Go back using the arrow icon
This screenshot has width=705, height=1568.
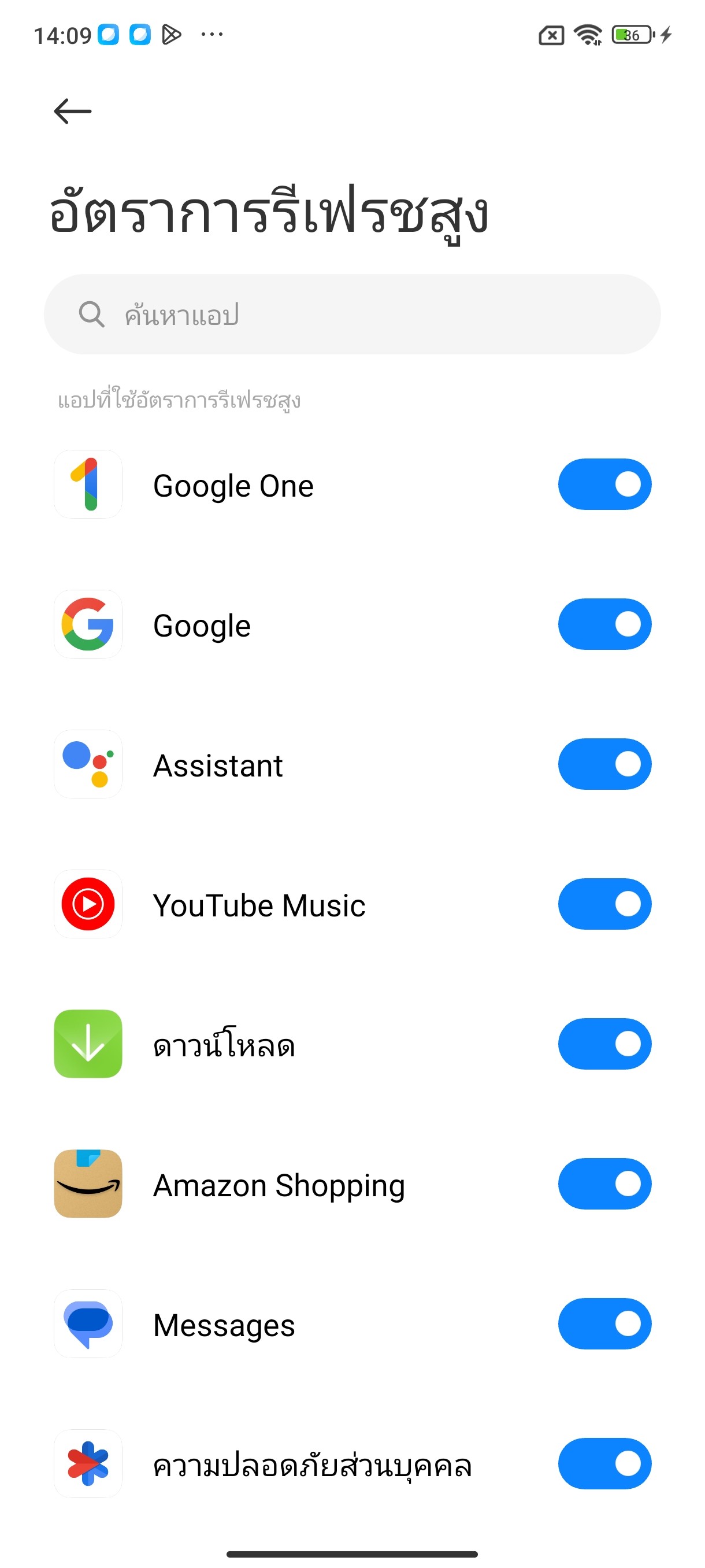pyautogui.click(x=72, y=112)
